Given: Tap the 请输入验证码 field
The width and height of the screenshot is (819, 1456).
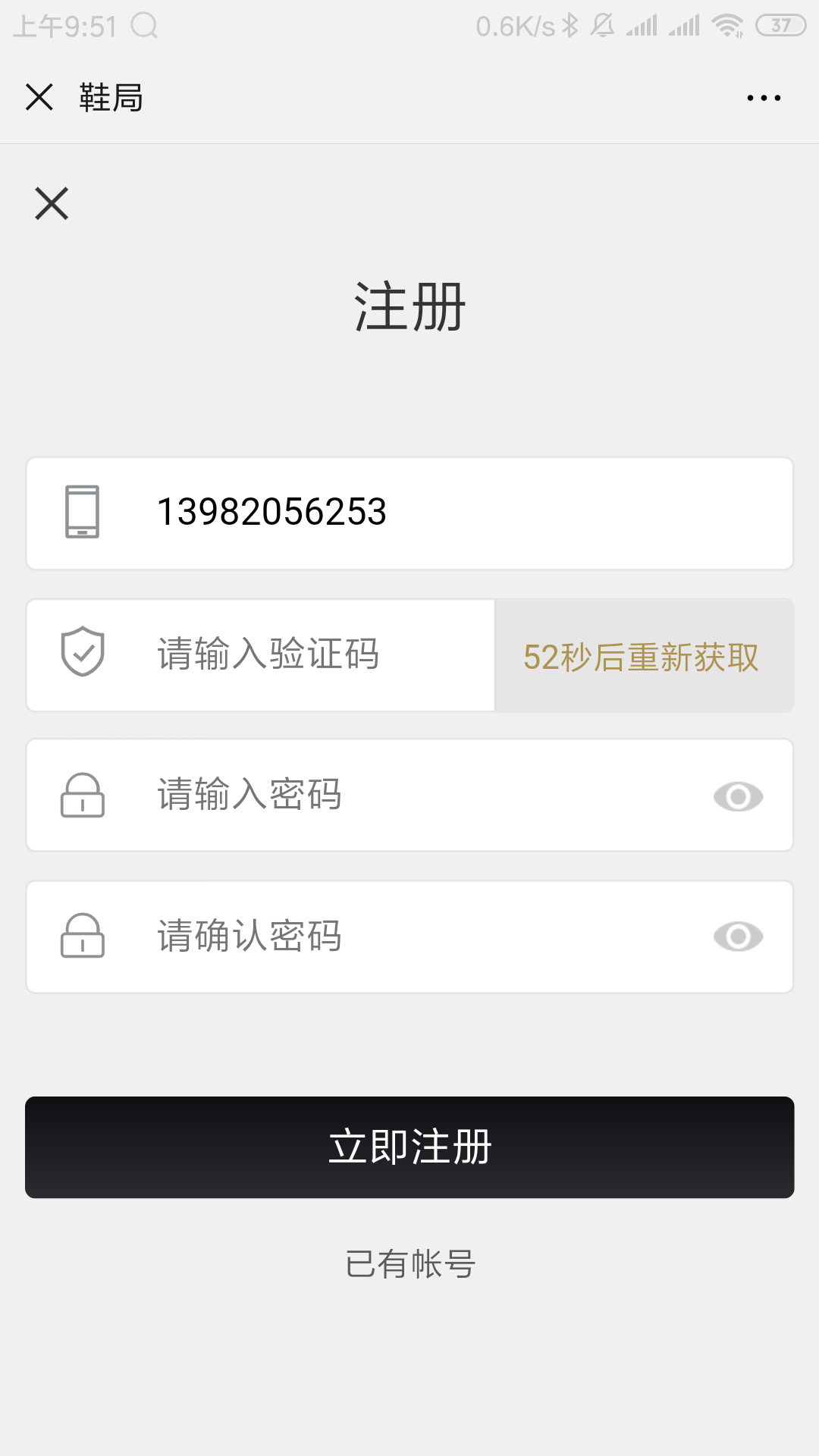Looking at the screenshot, I should 261,655.
